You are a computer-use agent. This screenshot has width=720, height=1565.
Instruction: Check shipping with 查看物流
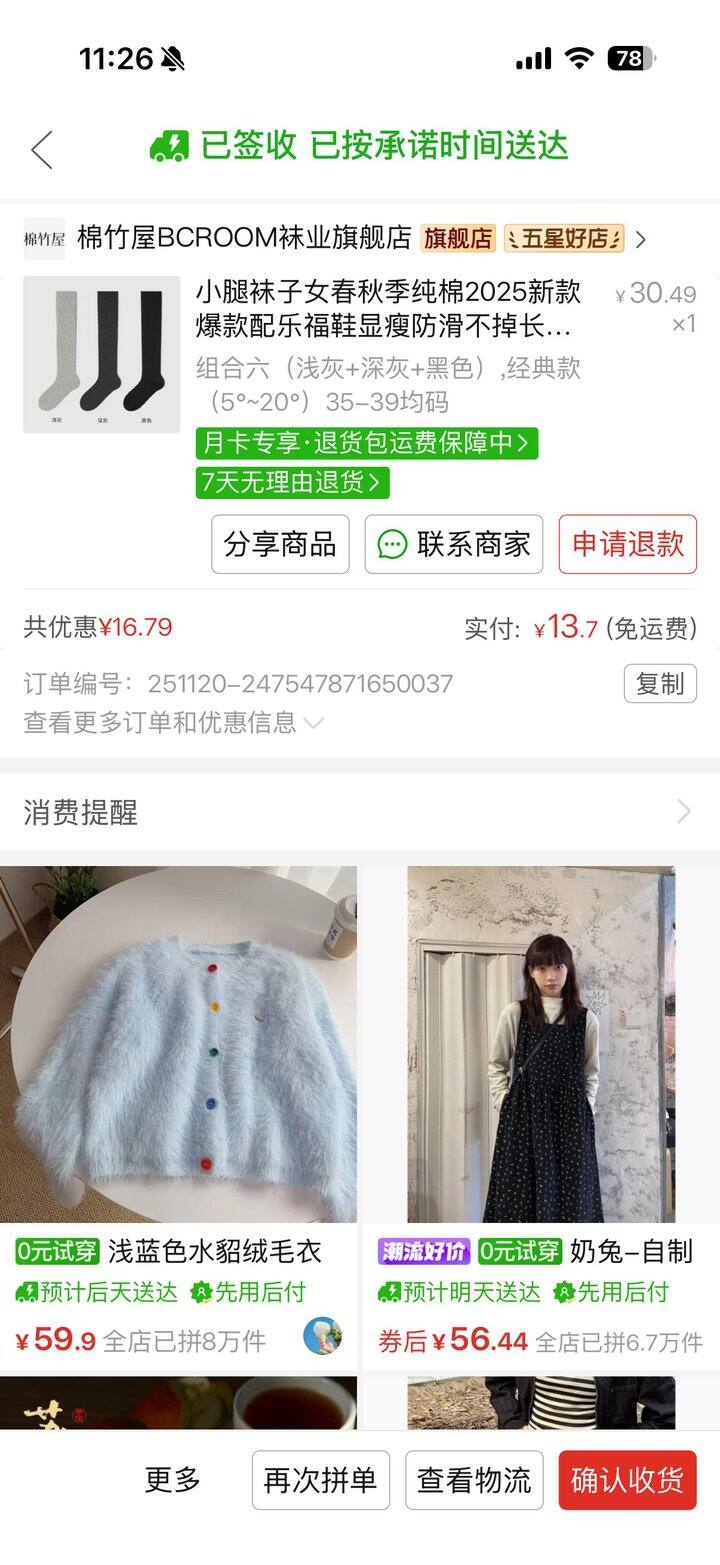click(x=474, y=1480)
